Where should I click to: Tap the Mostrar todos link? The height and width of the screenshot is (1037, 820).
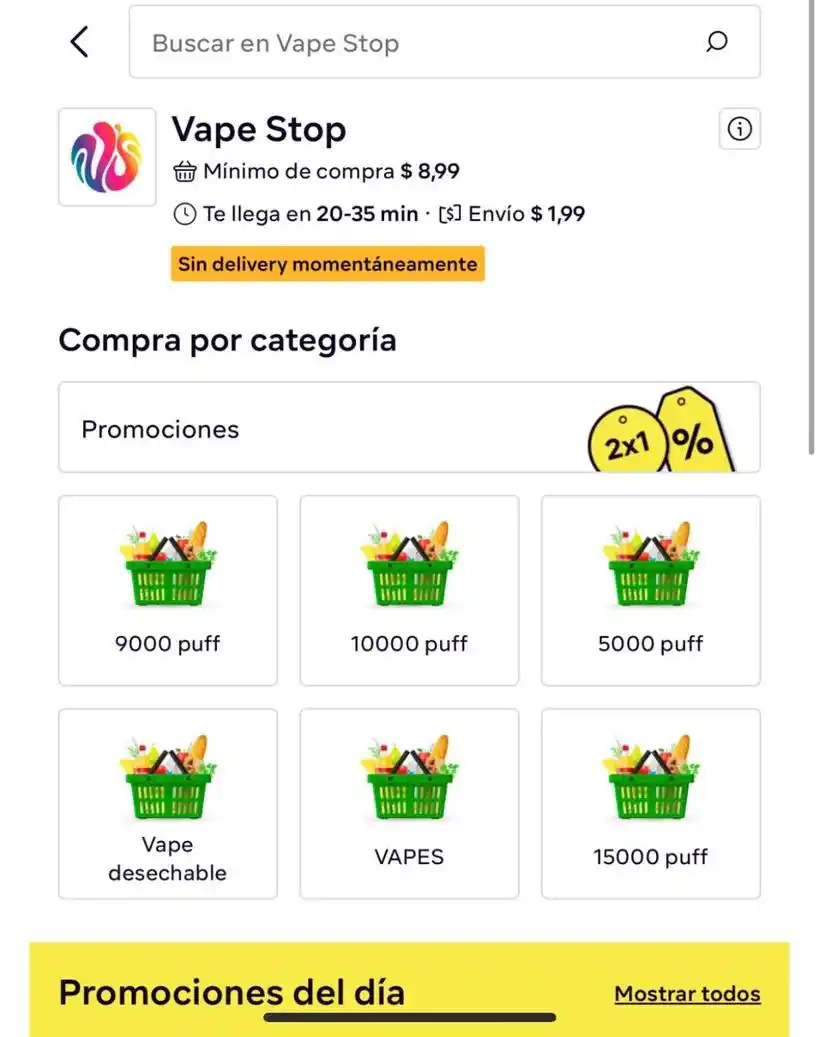pyautogui.click(x=687, y=994)
